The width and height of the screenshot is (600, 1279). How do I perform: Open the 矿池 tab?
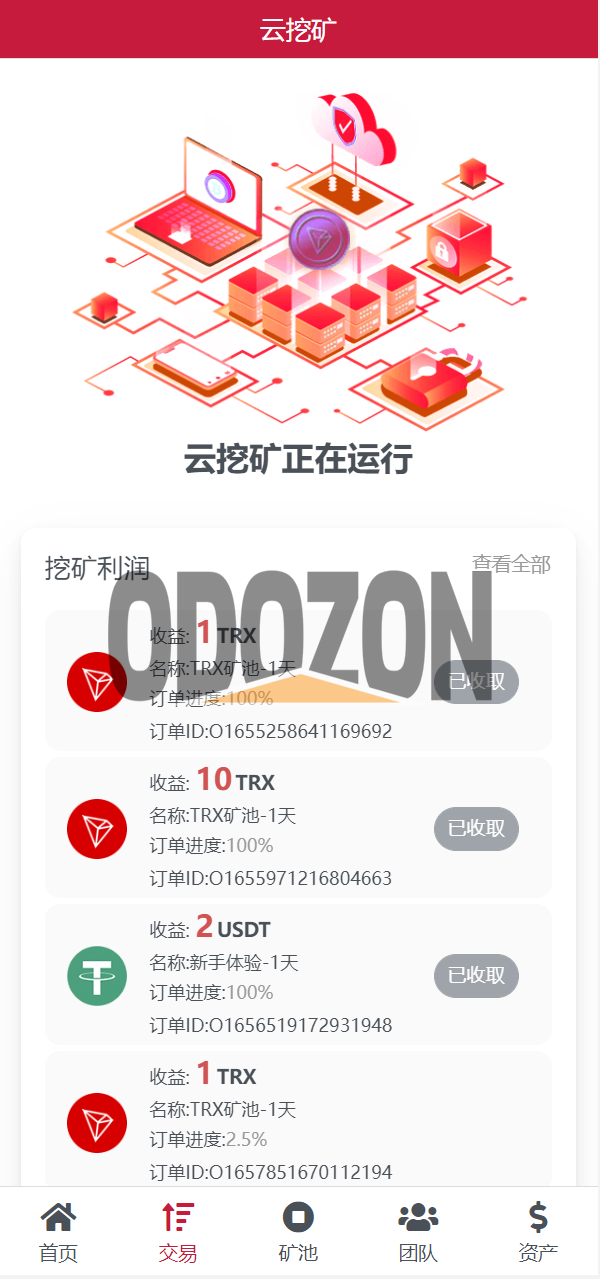point(298,1232)
